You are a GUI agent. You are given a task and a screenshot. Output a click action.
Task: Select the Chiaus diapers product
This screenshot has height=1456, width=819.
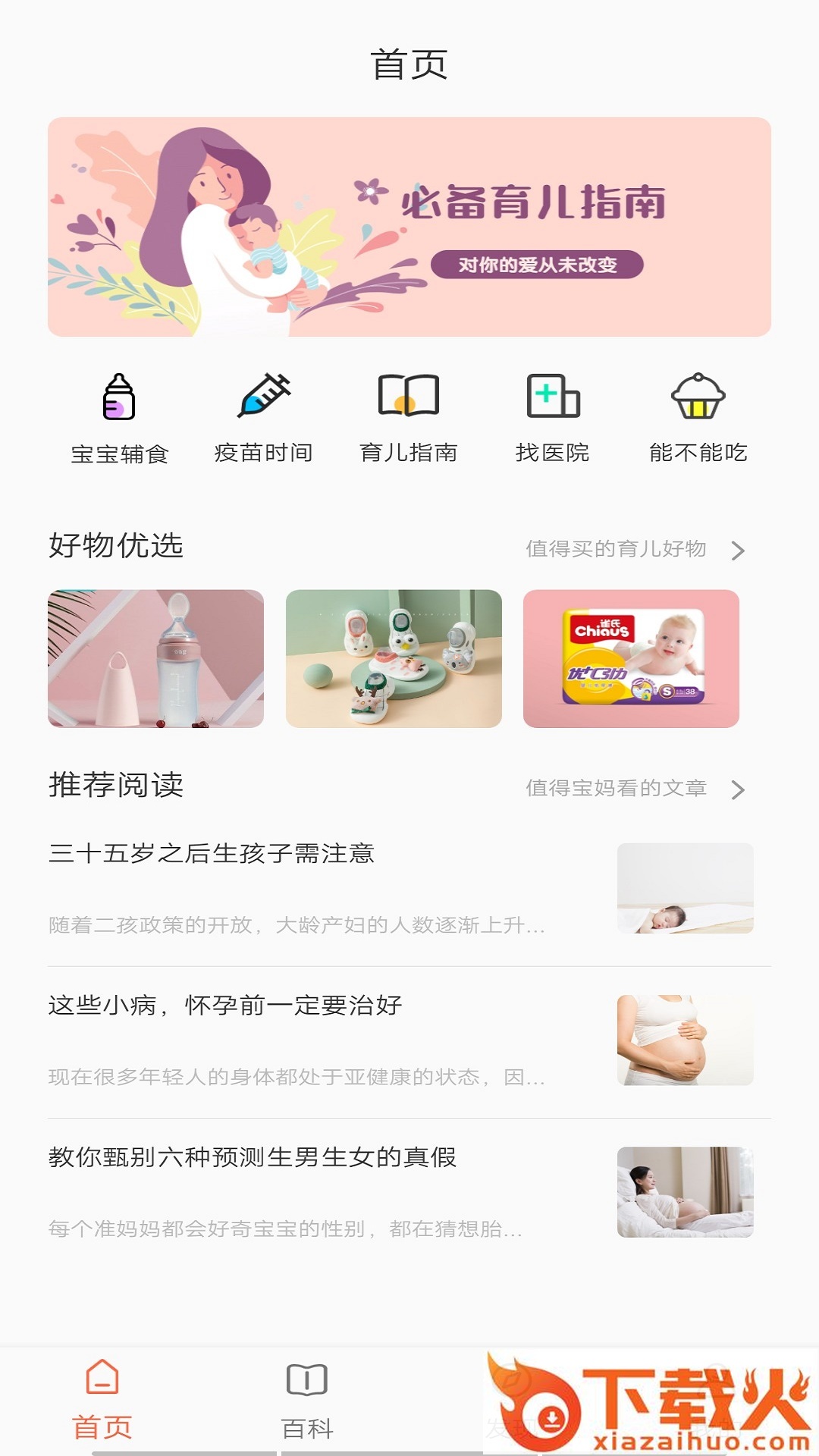[x=631, y=658]
